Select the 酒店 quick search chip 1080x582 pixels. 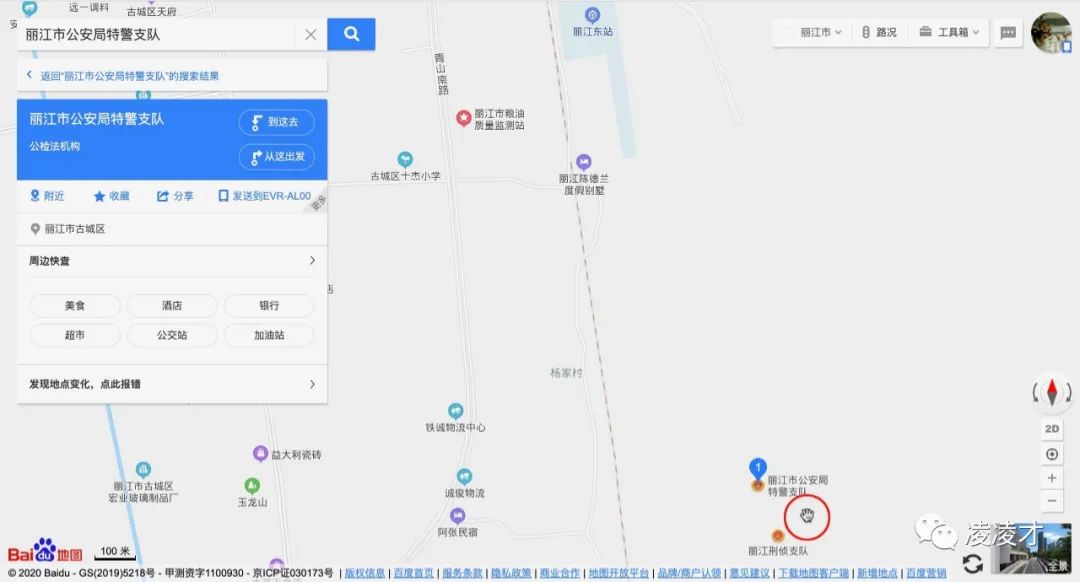click(x=172, y=306)
